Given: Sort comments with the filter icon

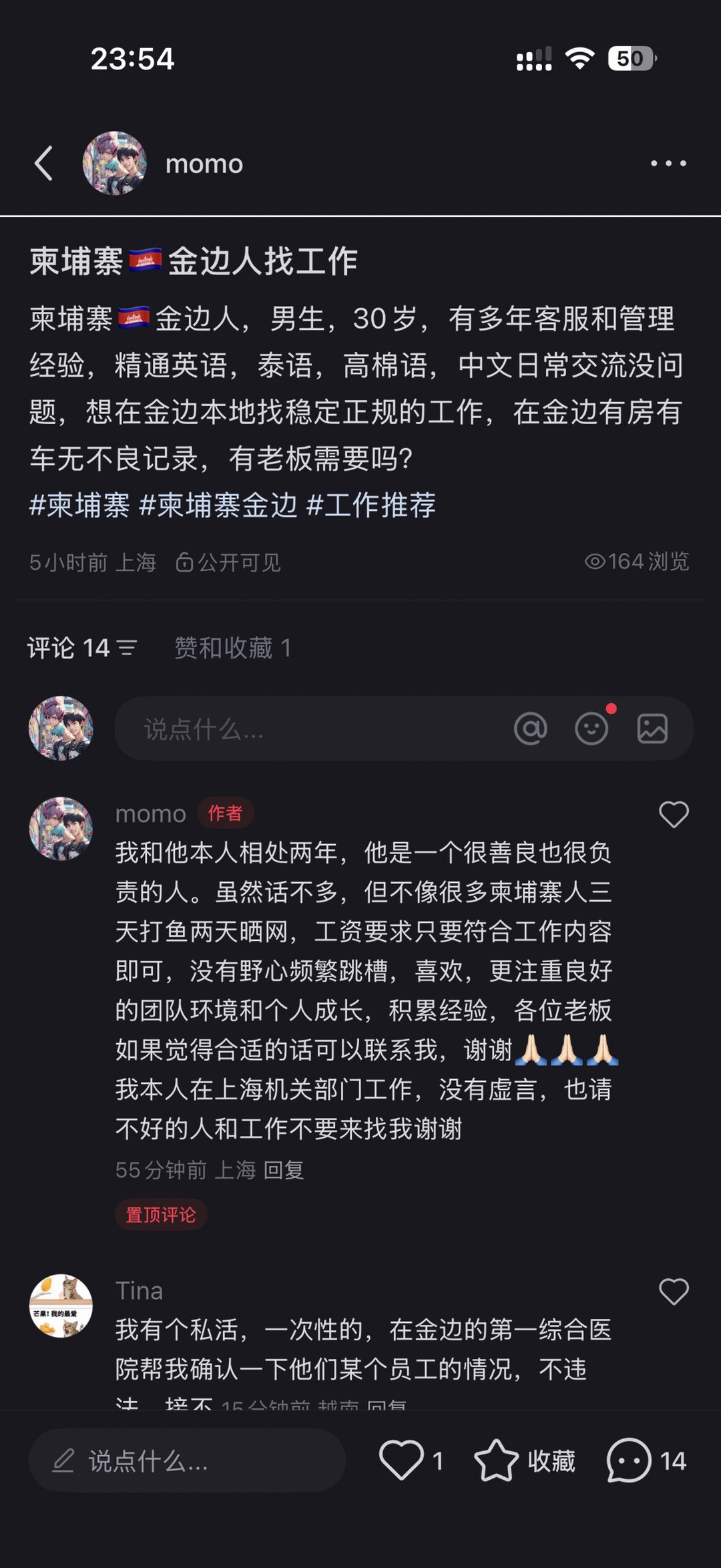Looking at the screenshot, I should tap(127, 648).
